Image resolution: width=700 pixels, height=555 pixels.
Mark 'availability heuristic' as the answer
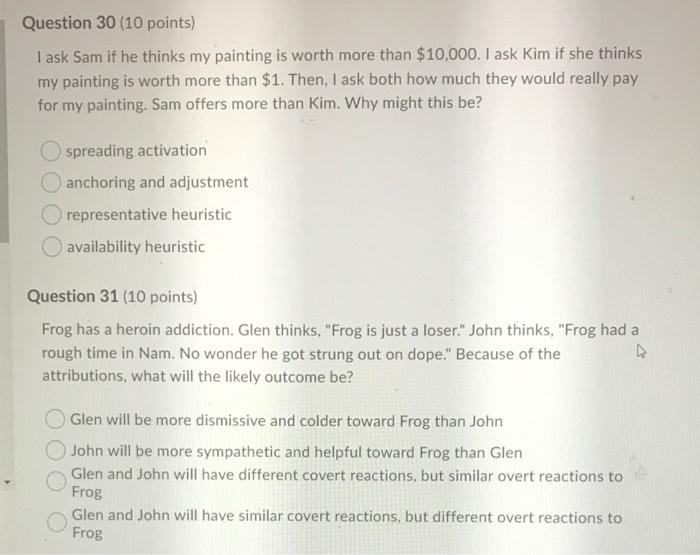click(x=52, y=246)
